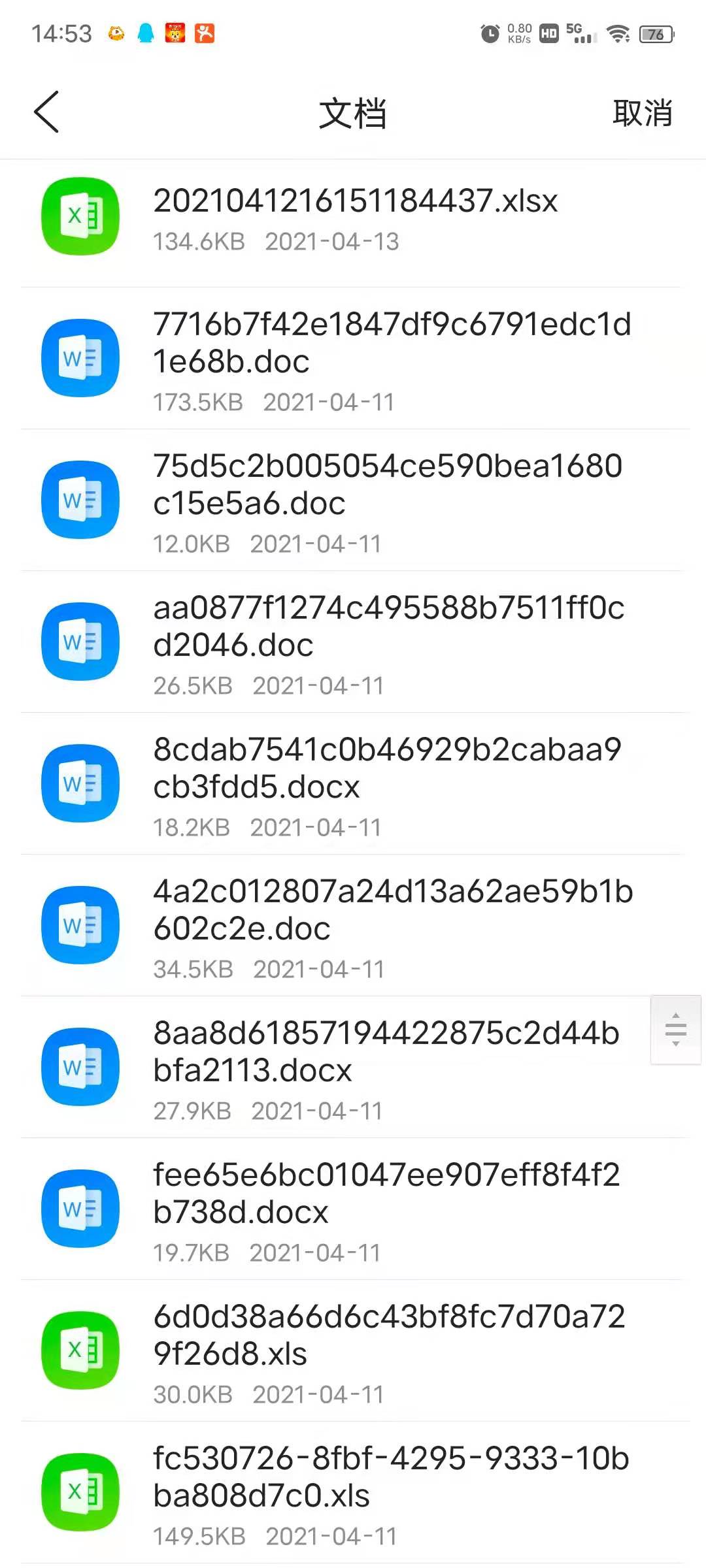The image size is (706, 1568).
Task: Go back using the top-left arrow
Action: coord(46,112)
